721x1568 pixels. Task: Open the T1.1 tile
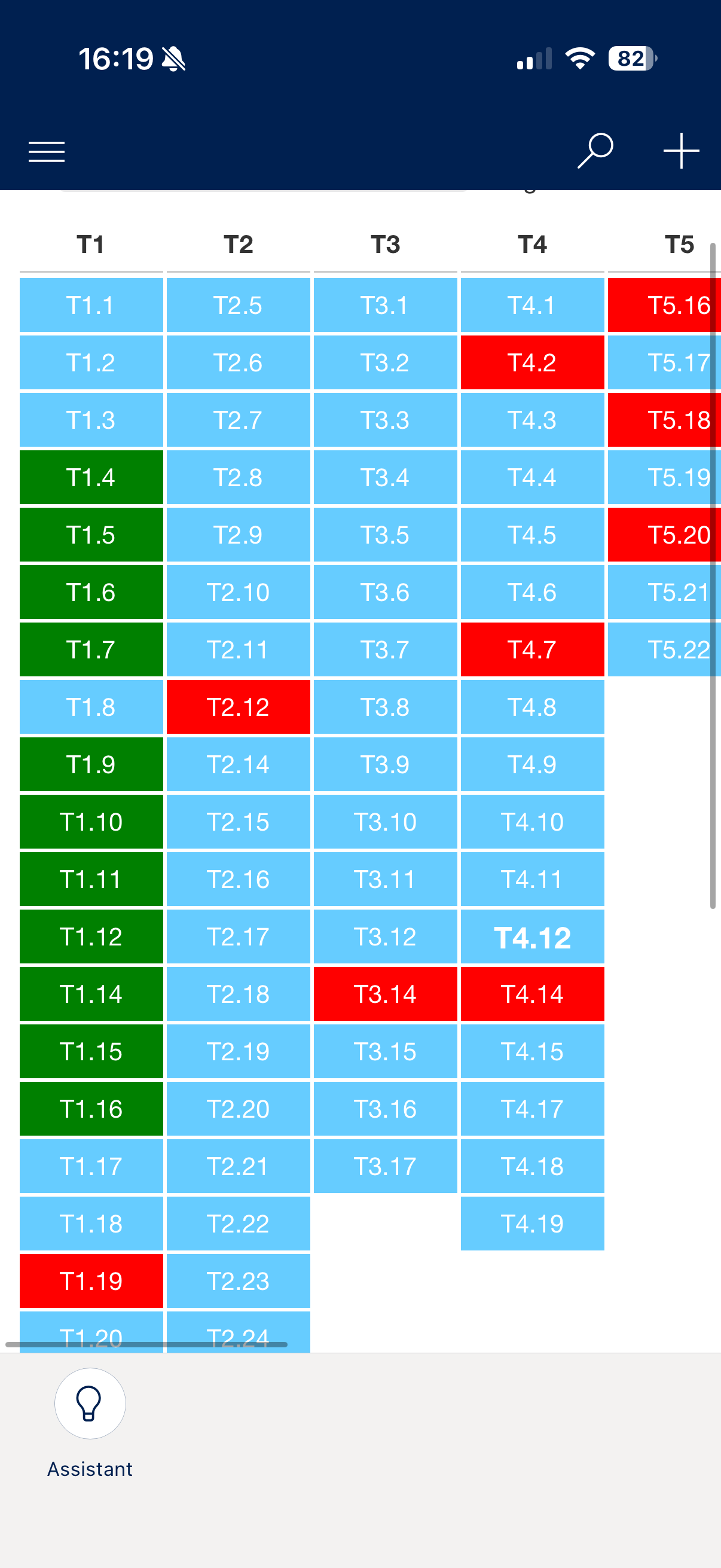click(x=91, y=305)
